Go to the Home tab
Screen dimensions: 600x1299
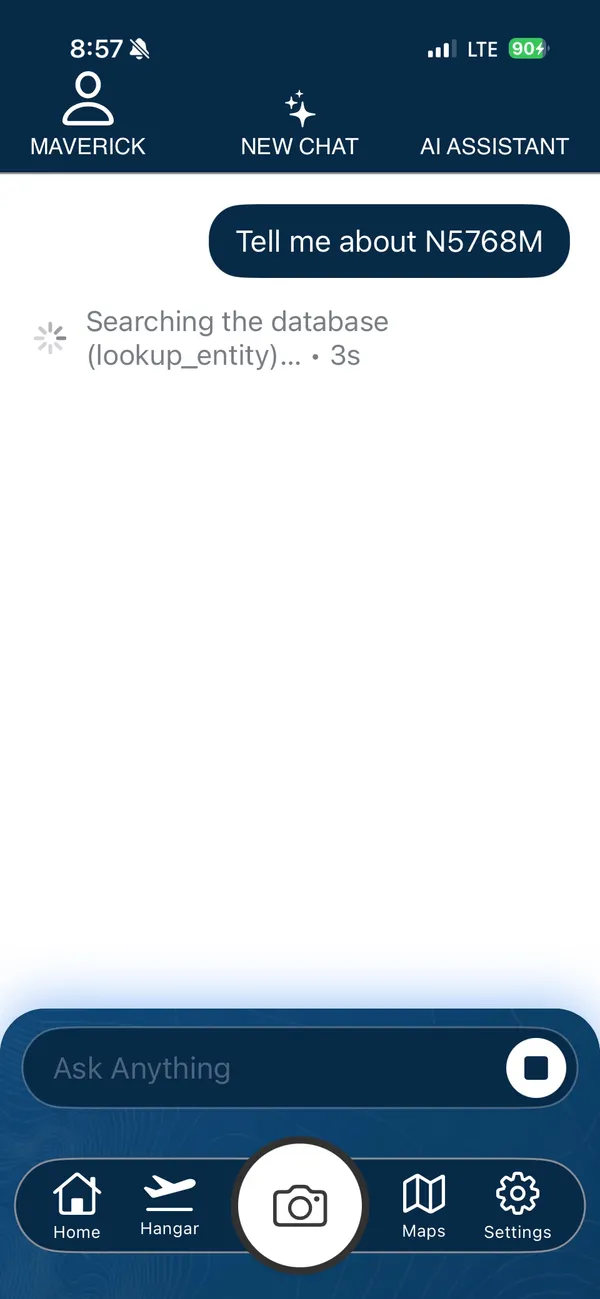(x=77, y=1207)
